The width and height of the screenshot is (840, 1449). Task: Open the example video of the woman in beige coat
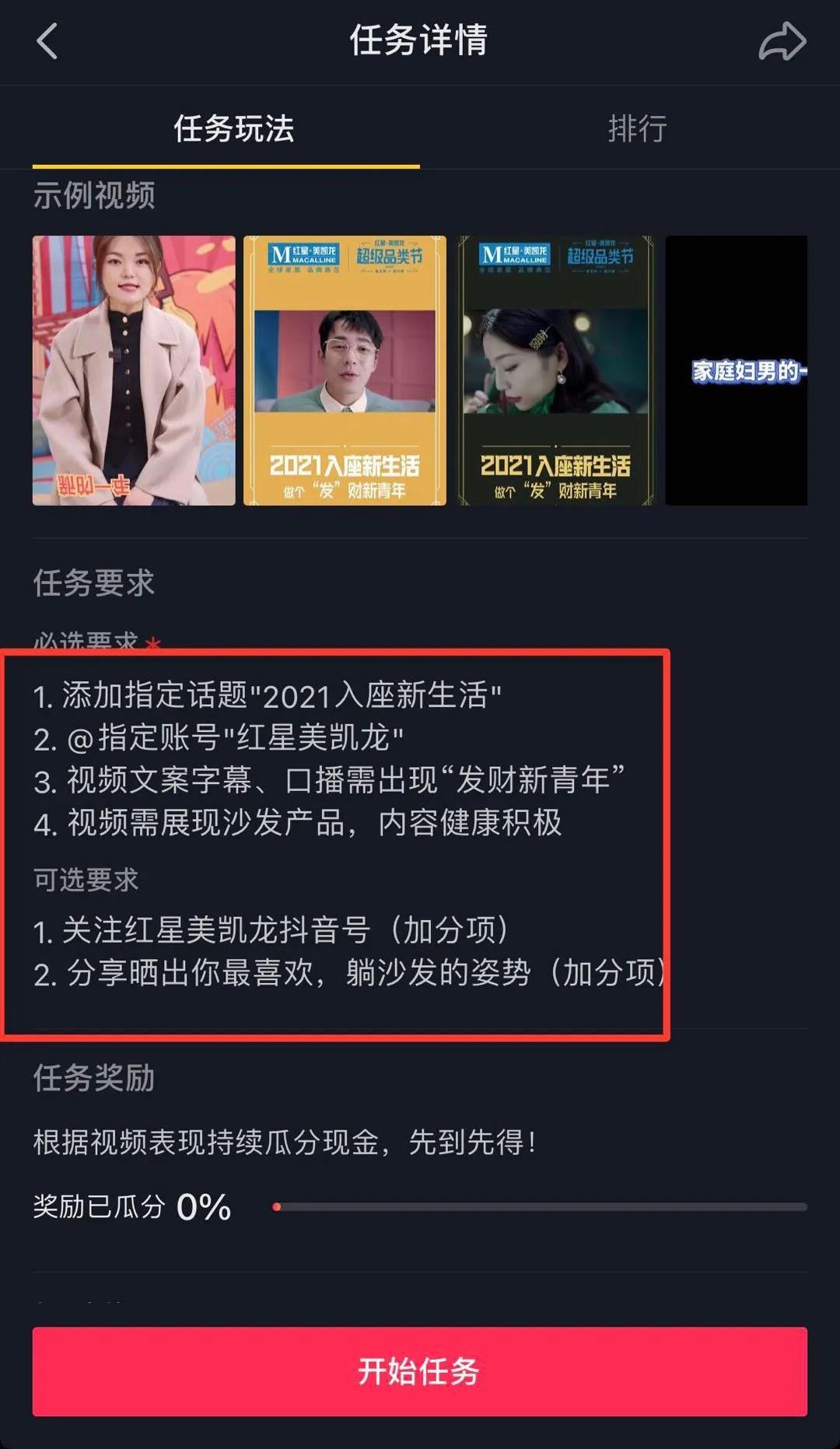click(134, 370)
